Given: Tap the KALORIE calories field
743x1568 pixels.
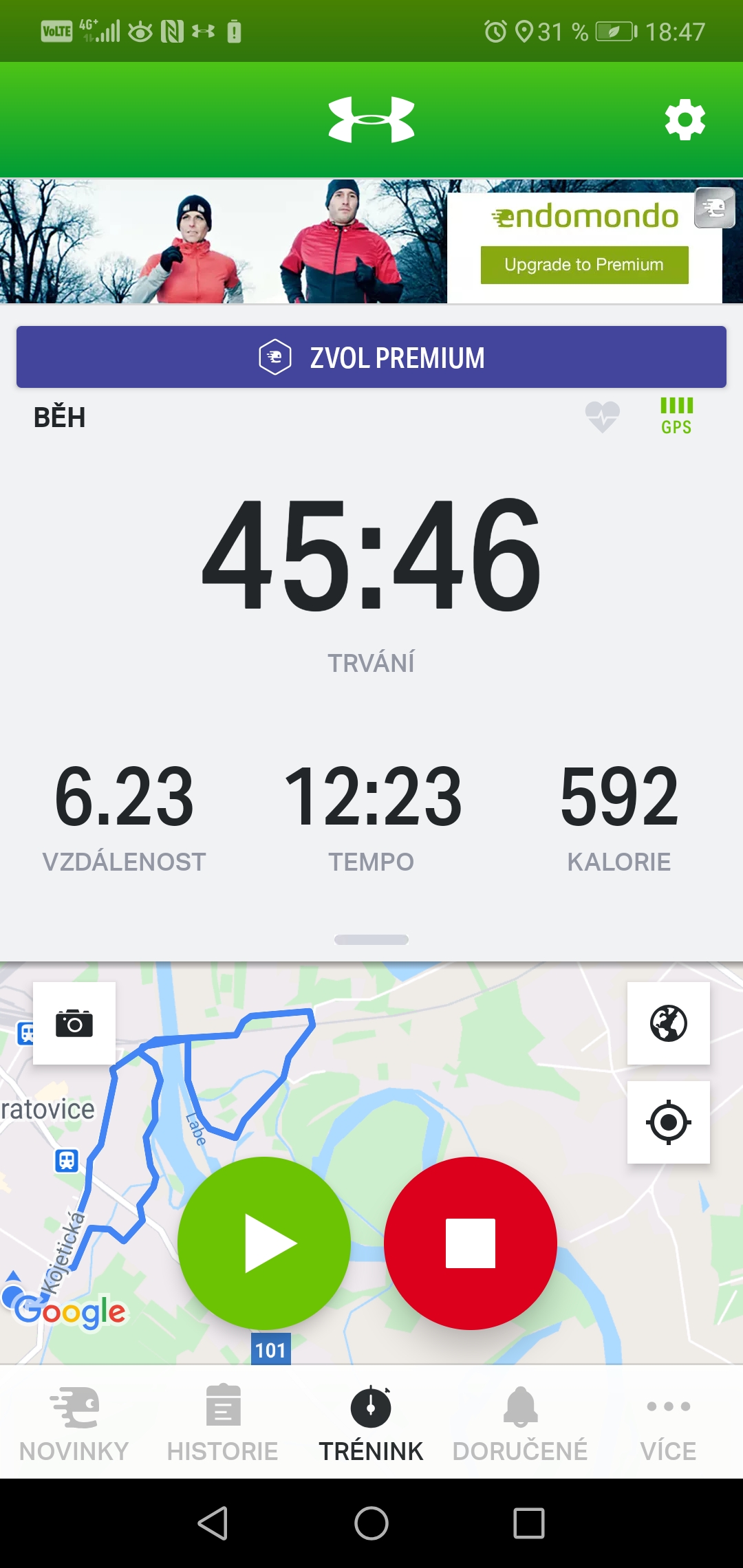Looking at the screenshot, I should pos(619,818).
